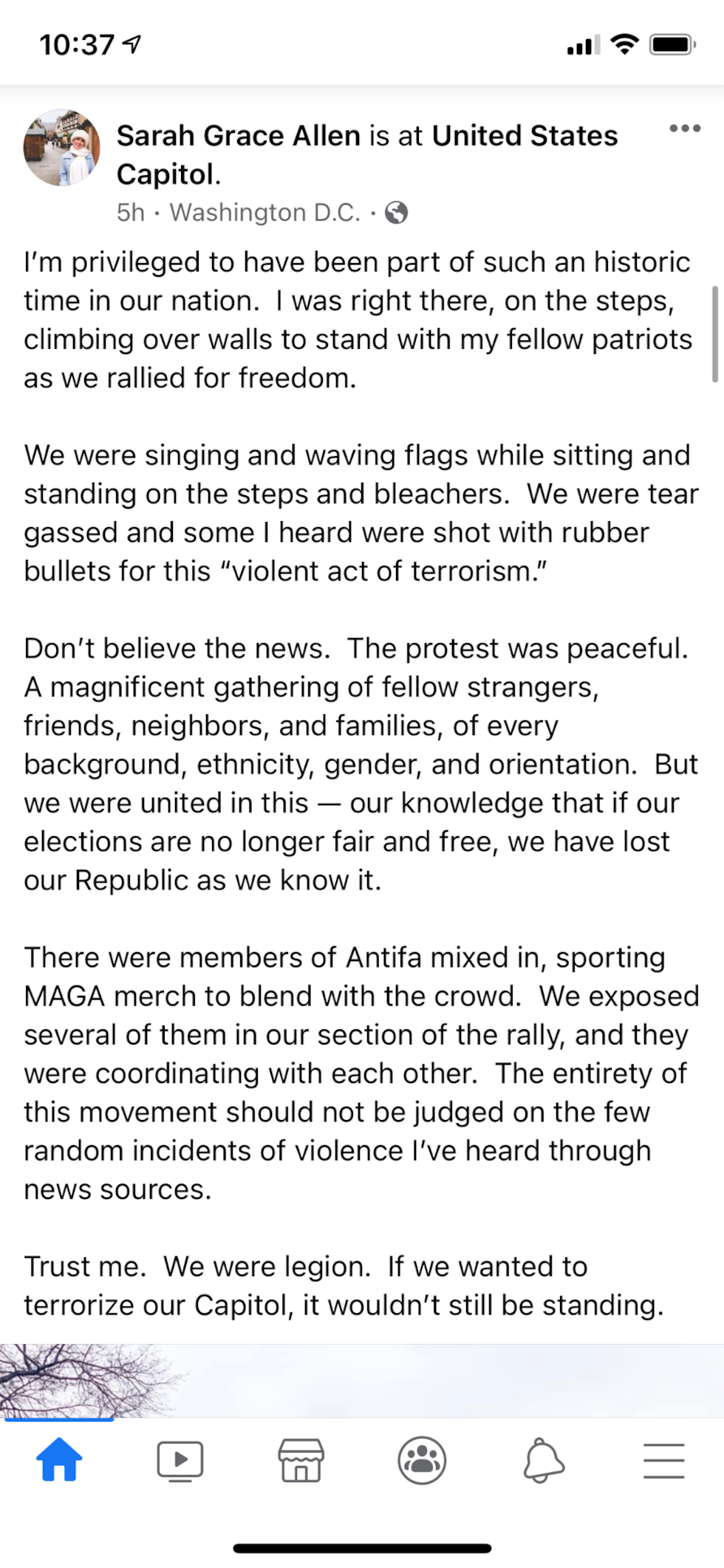This screenshot has height=1568, width=724.
Task: Switch to the Groups tab
Action: click(422, 1460)
